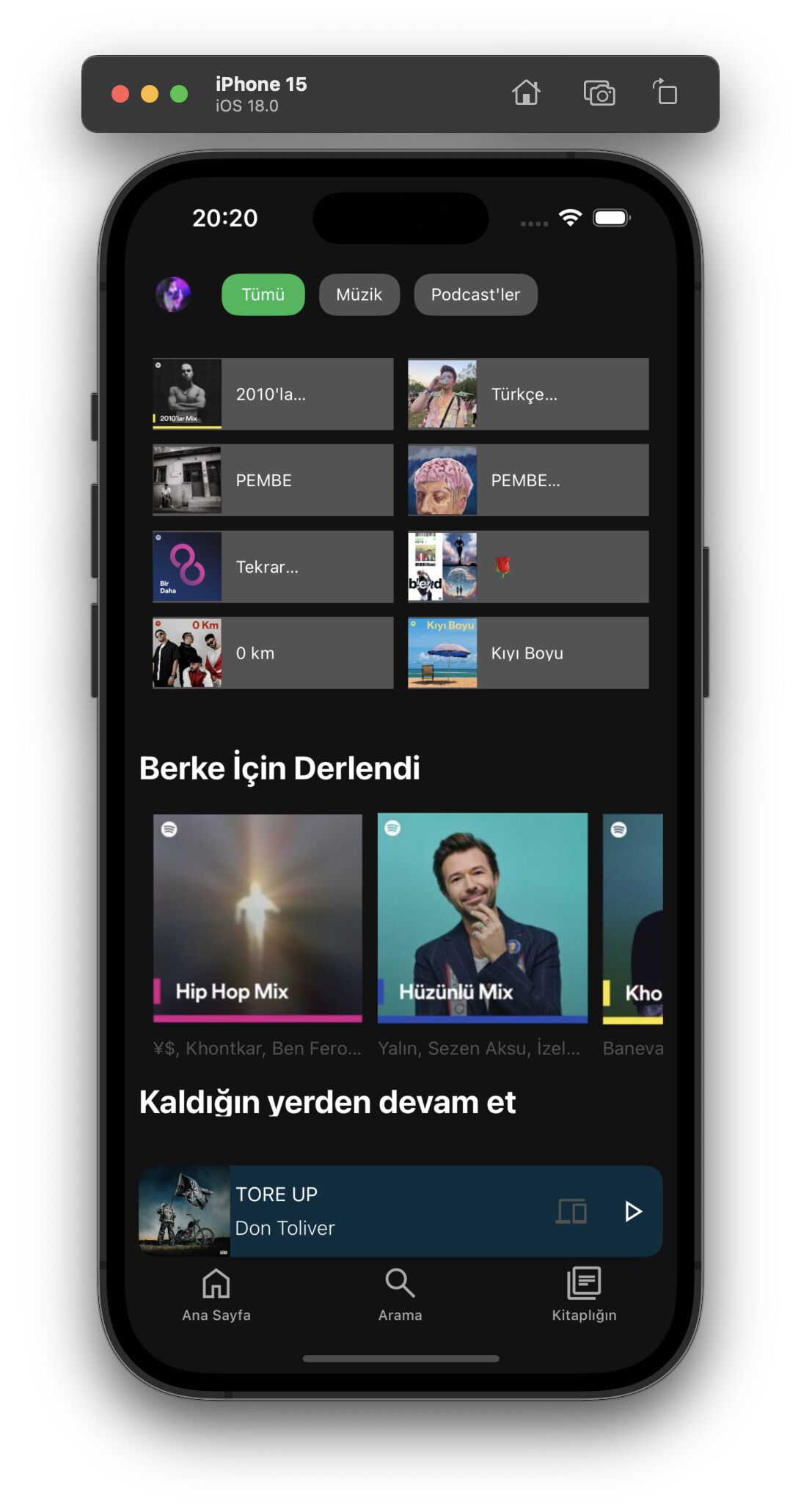The height and width of the screenshot is (1512, 801).
Task: Open the 2010'lar Mix playlist
Action: tap(271, 394)
